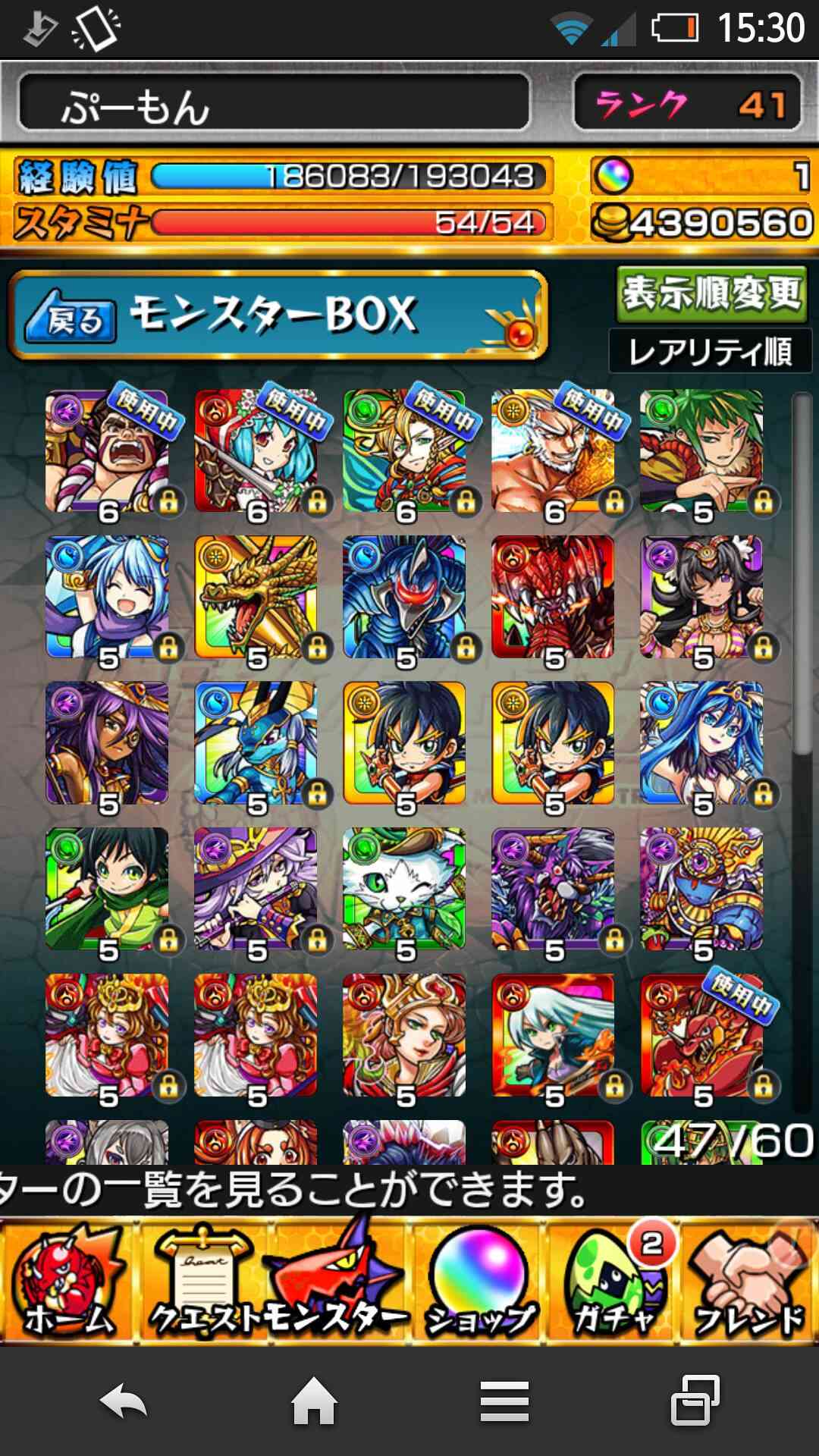Pick the blue Anubis monster
Viewport: 819px width, 1456px height.
click(256, 743)
